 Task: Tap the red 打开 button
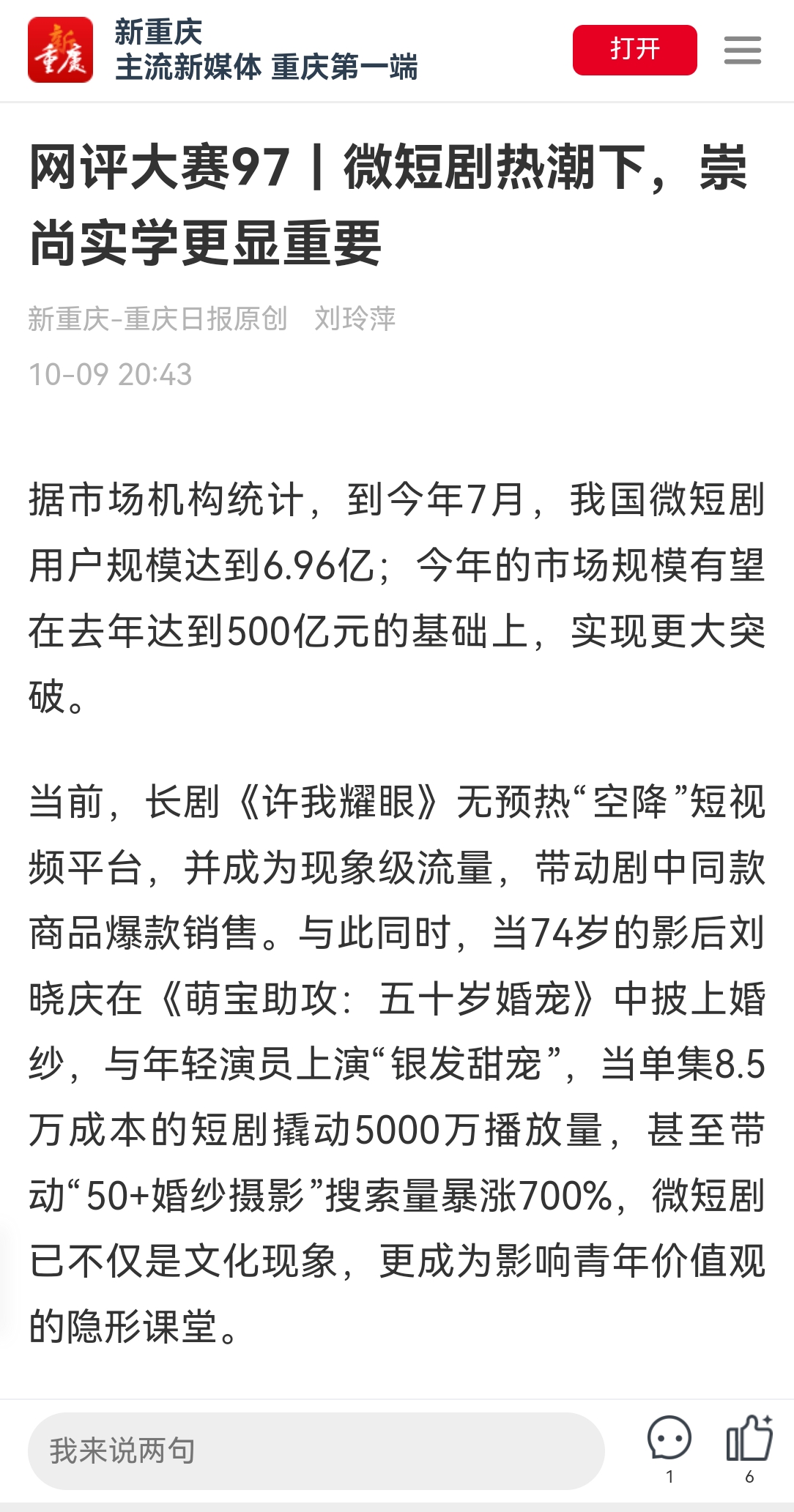[634, 50]
